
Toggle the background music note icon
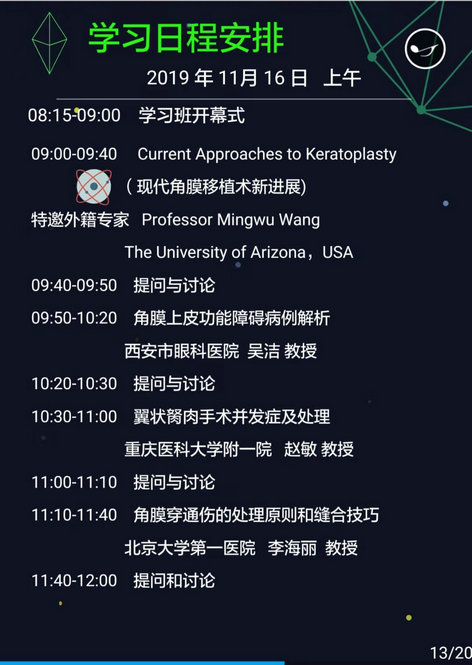click(x=425, y=49)
